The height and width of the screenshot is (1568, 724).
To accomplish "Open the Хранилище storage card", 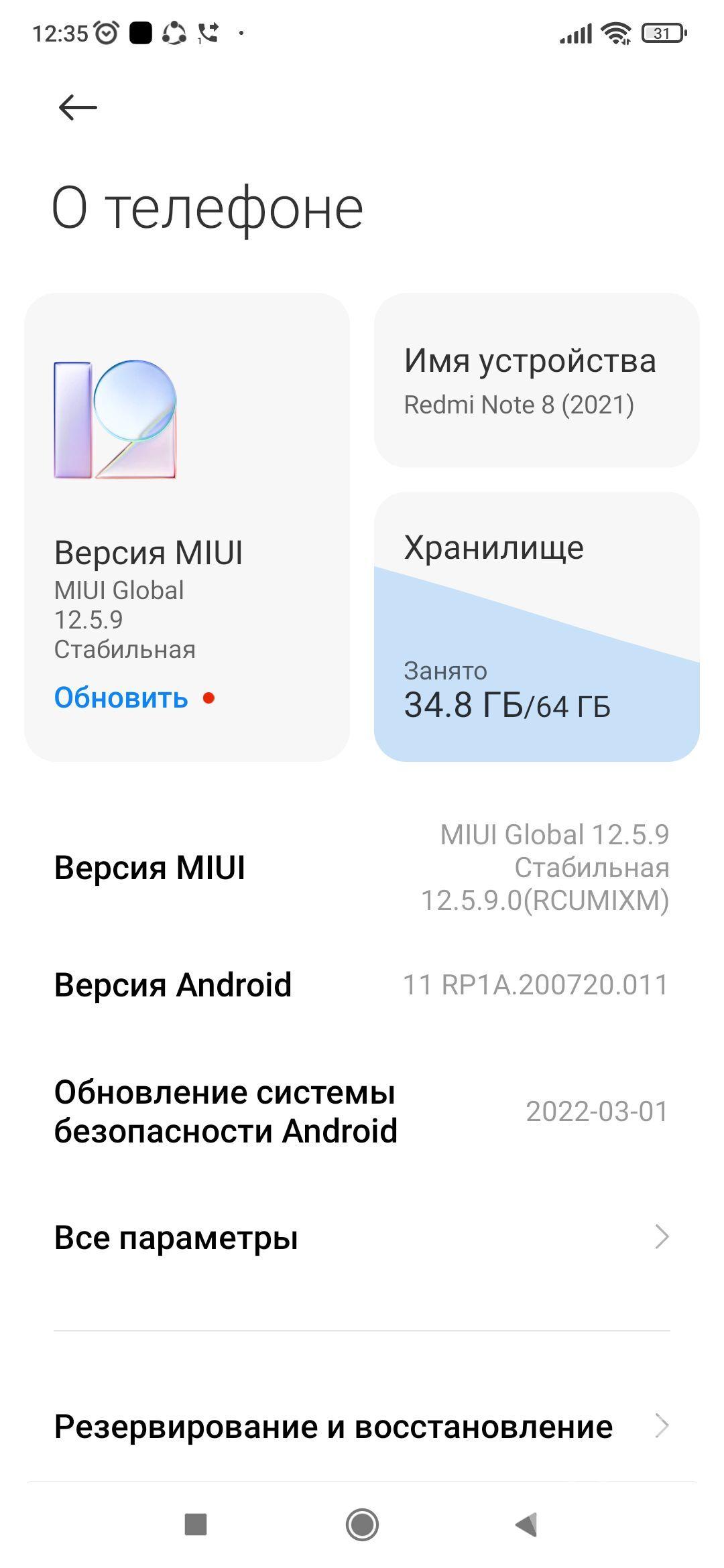I will (536, 627).
